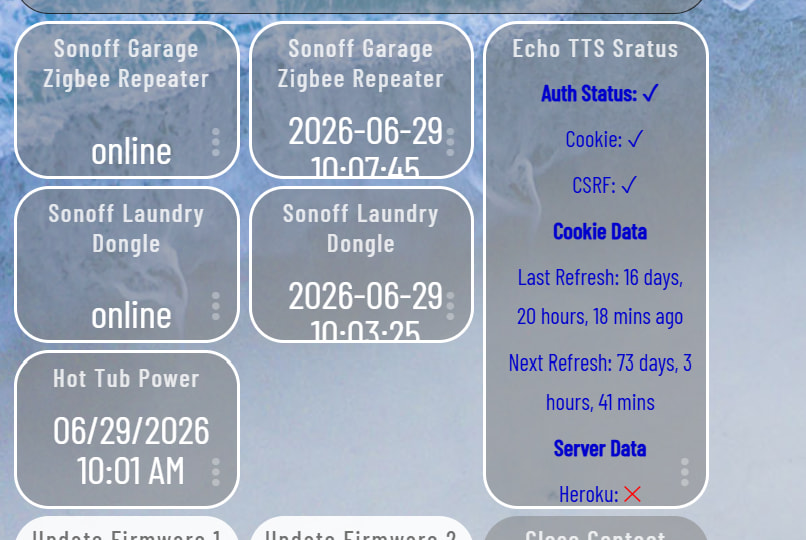Select the Close Contact tile

[x=596, y=529]
